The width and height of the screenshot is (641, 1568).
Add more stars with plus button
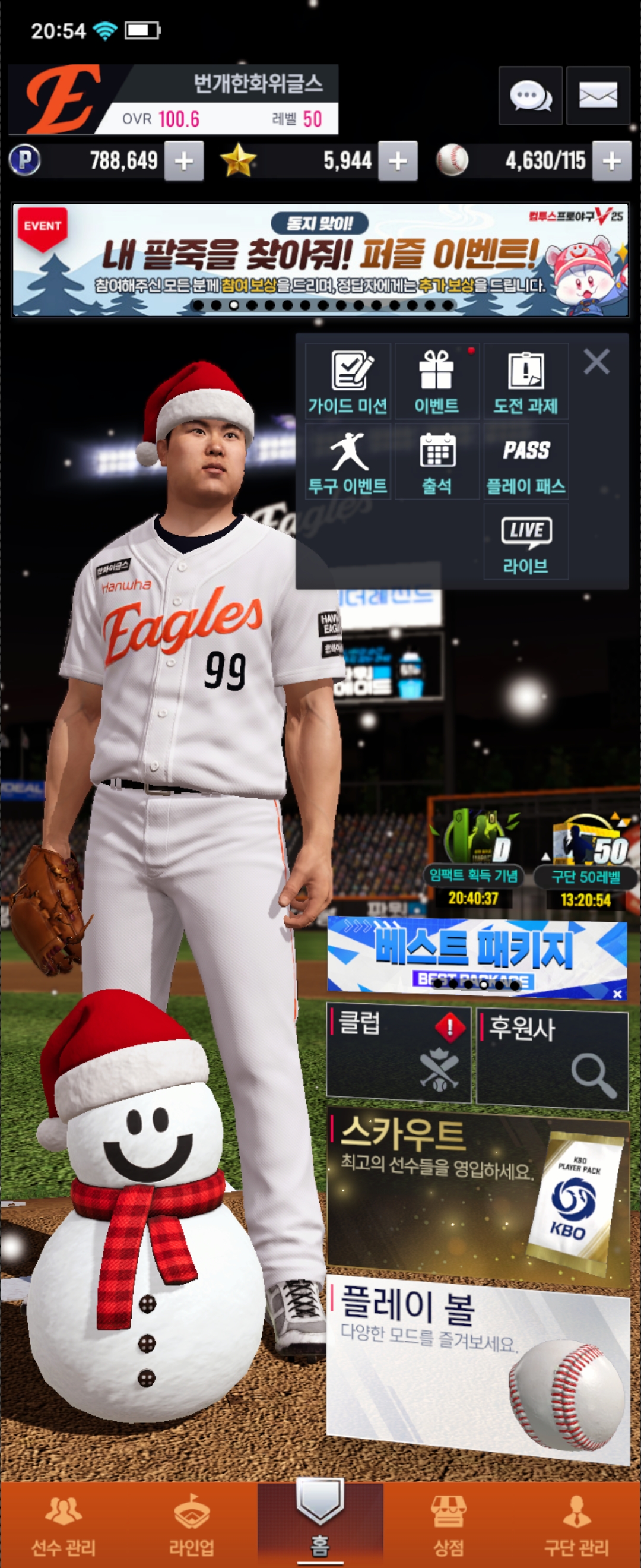398,162
